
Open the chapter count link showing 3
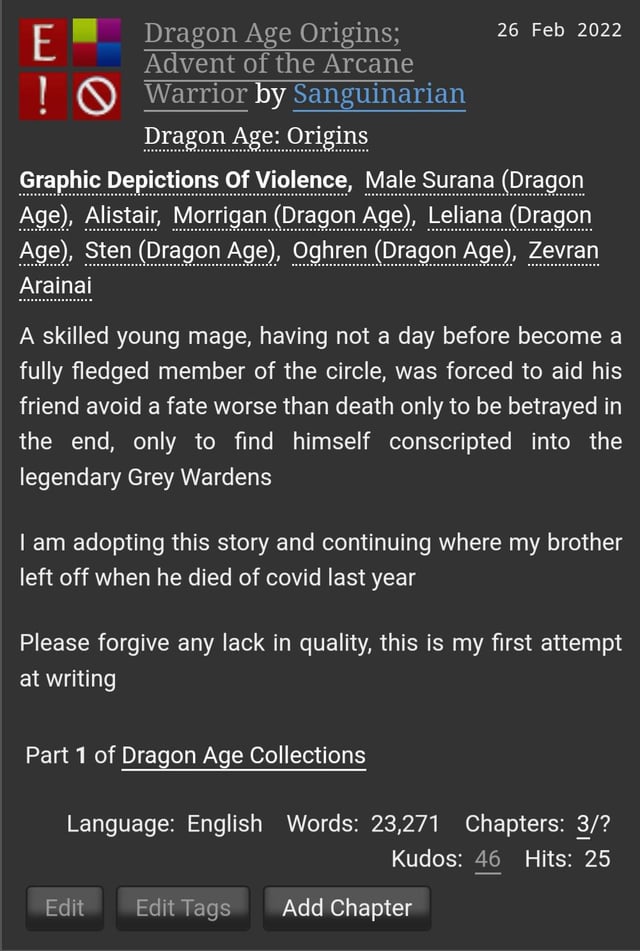583,825
